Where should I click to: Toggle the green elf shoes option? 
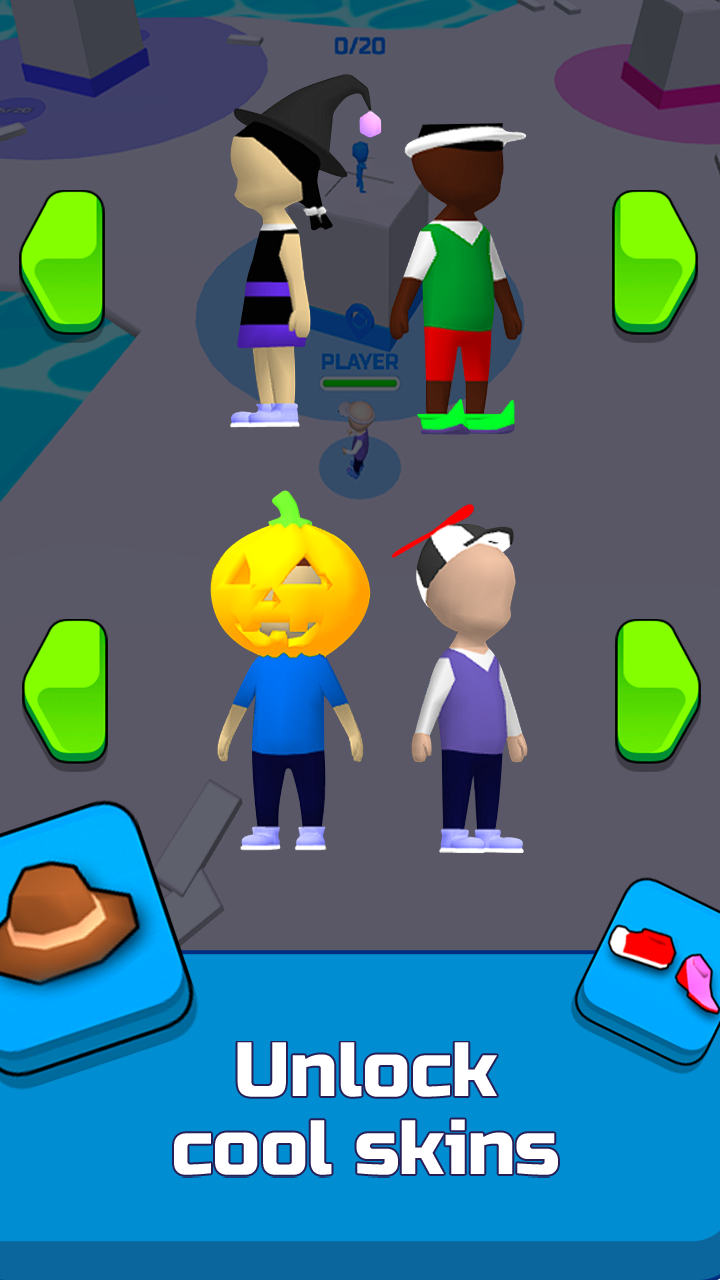point(465,420)
